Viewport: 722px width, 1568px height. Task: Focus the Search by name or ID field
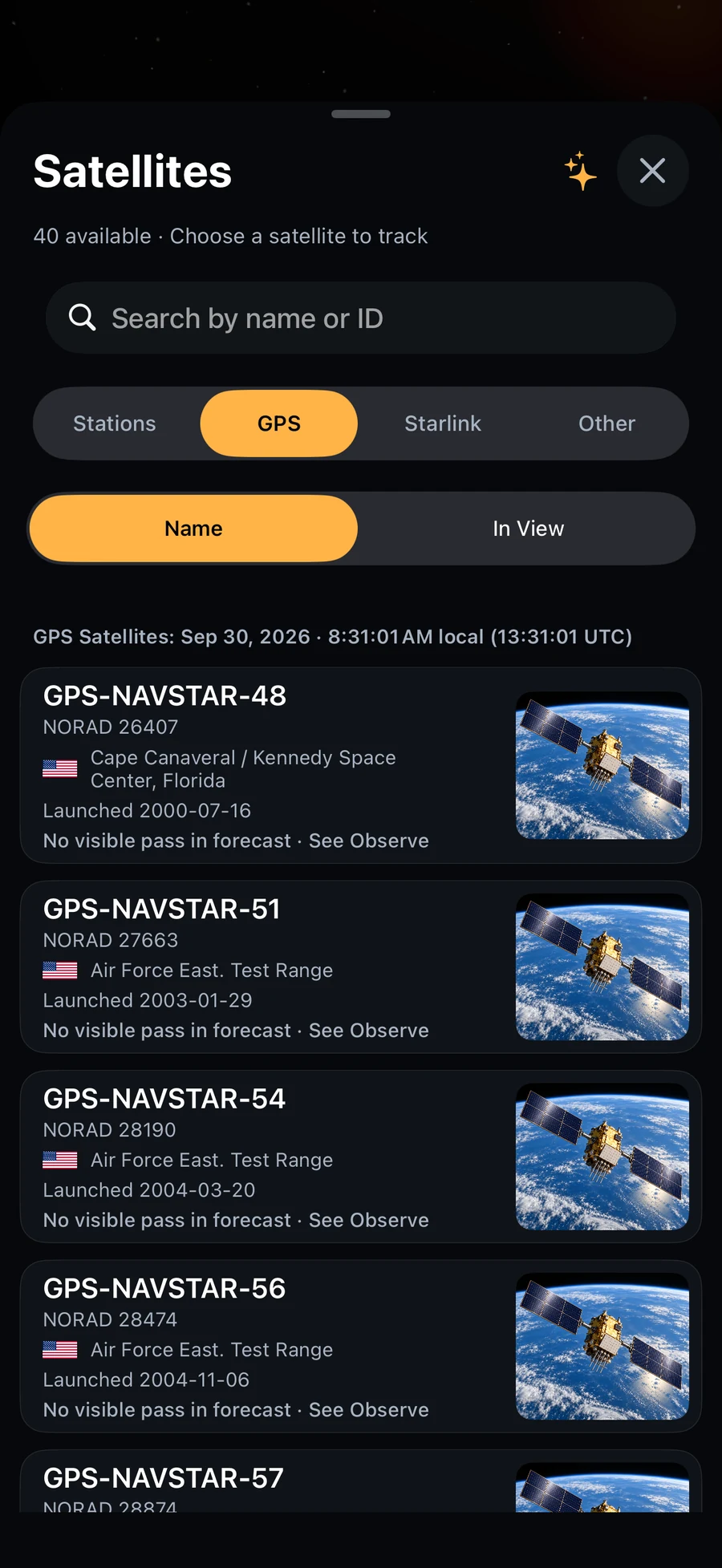361,318
